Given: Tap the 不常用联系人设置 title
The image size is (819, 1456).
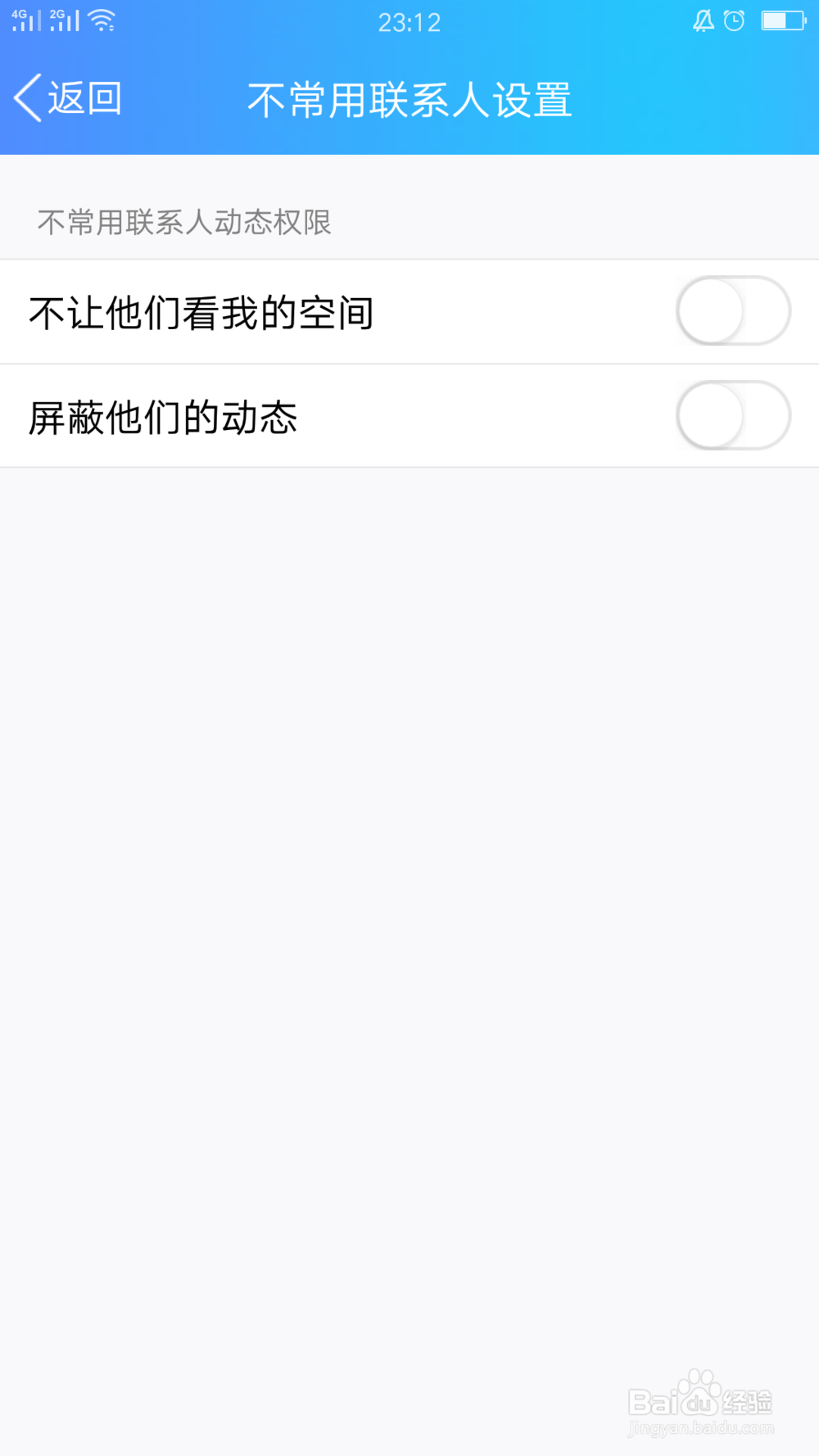Looking at the screenshot, I should point(410,101).
